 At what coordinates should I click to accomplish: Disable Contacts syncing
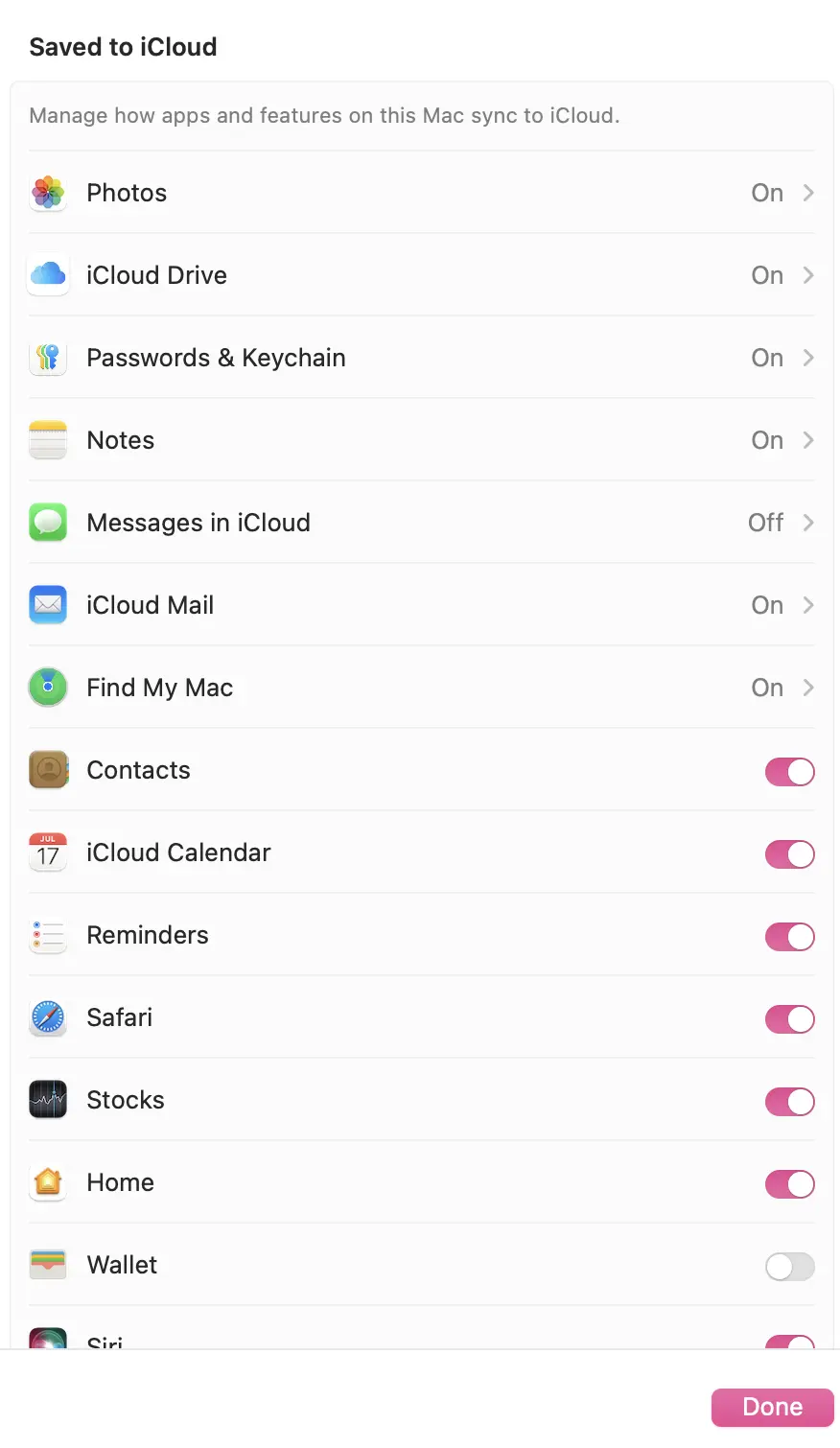click(789, 772)
